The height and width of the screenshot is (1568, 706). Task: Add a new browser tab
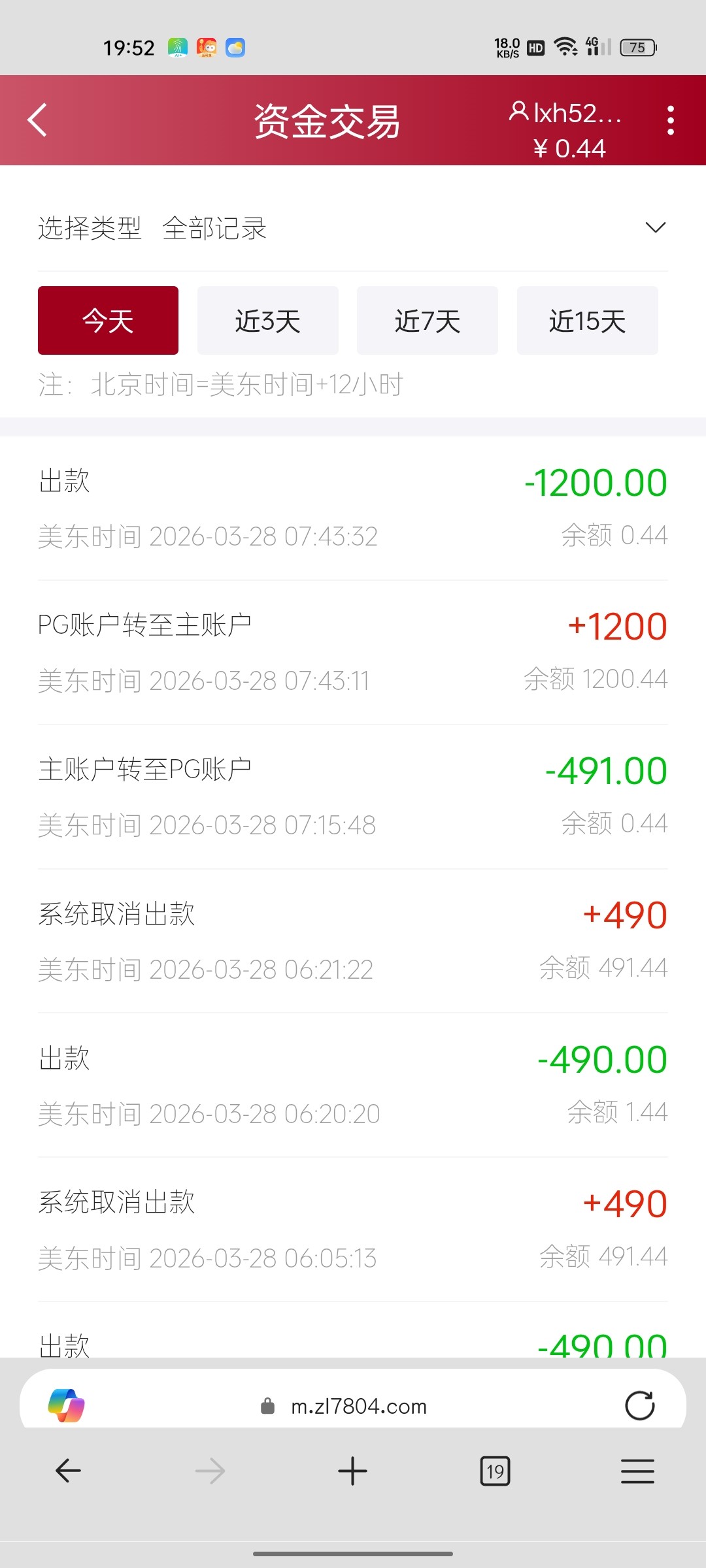(352, 1471)
